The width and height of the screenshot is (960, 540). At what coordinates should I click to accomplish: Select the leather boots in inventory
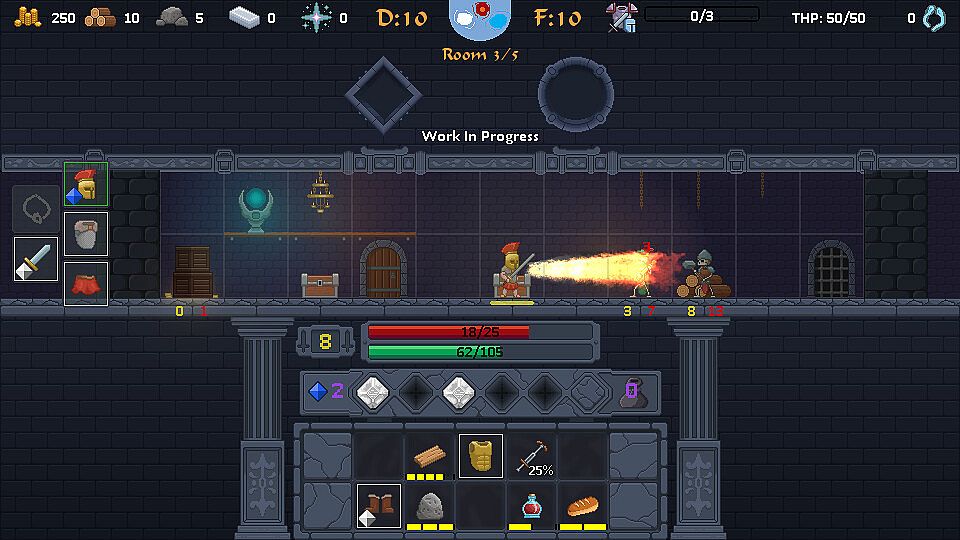(x=380, y=505)
